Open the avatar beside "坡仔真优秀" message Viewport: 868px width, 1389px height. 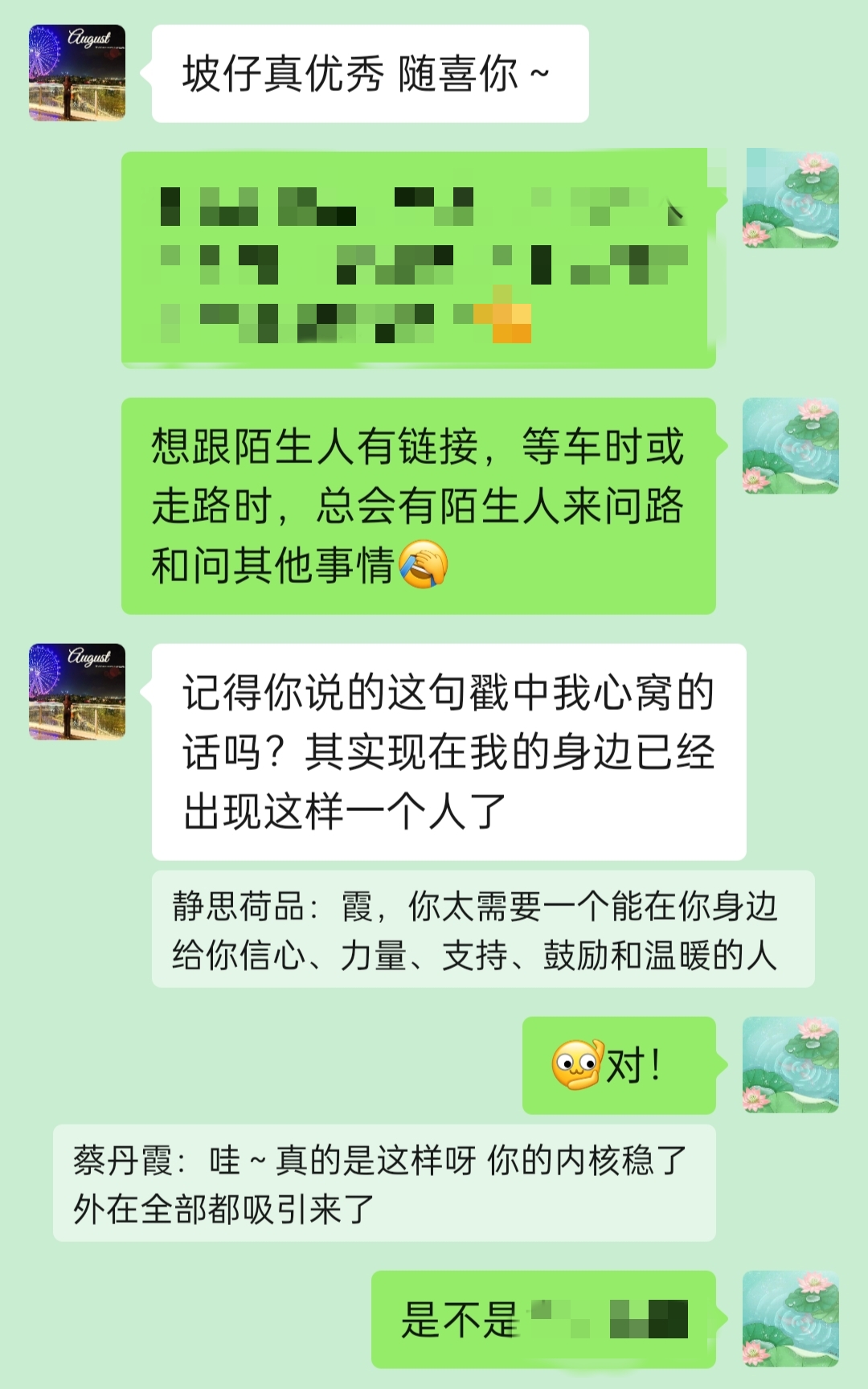tap(77, 73)
